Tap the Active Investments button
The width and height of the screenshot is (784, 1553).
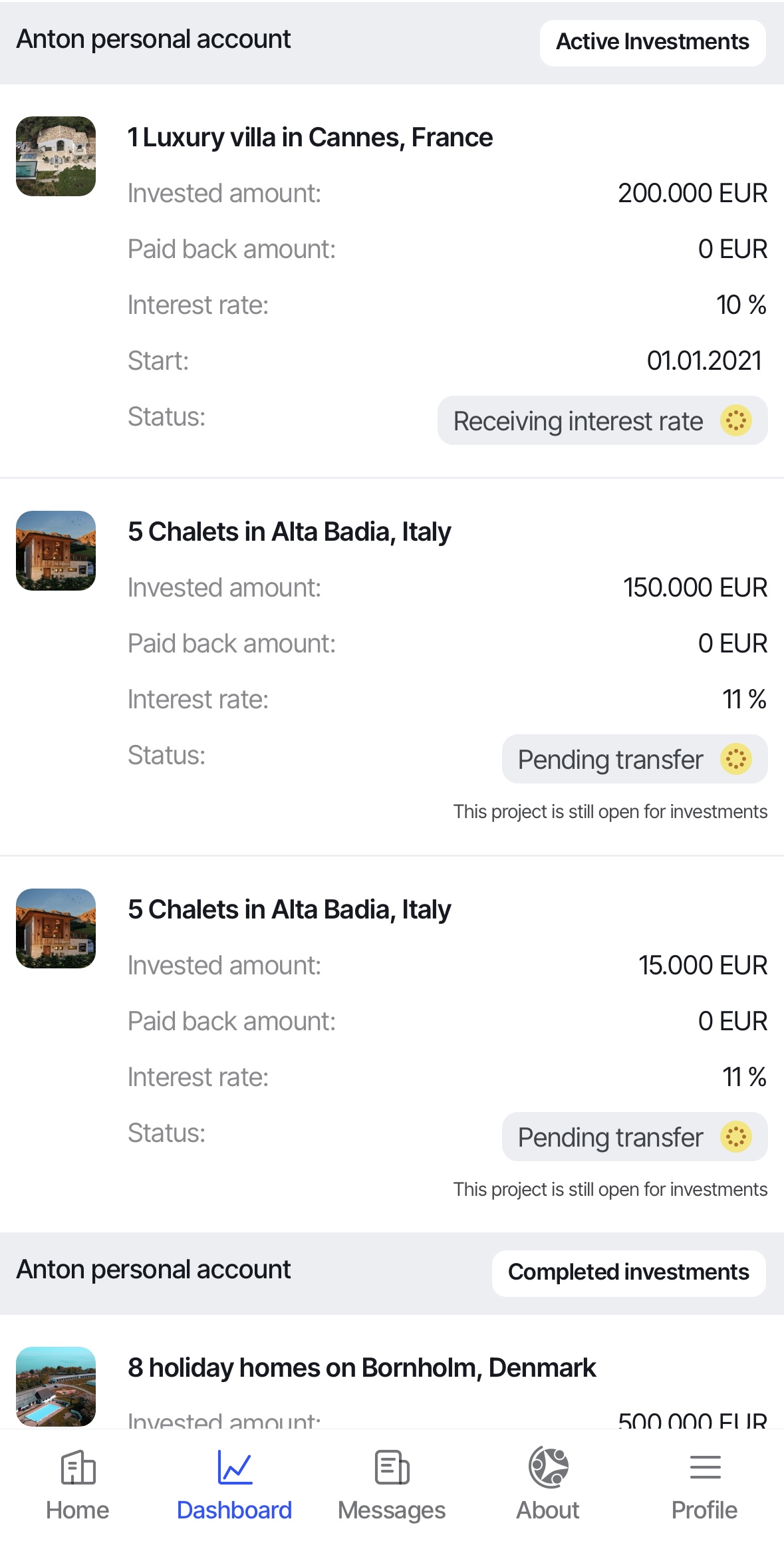652,43
